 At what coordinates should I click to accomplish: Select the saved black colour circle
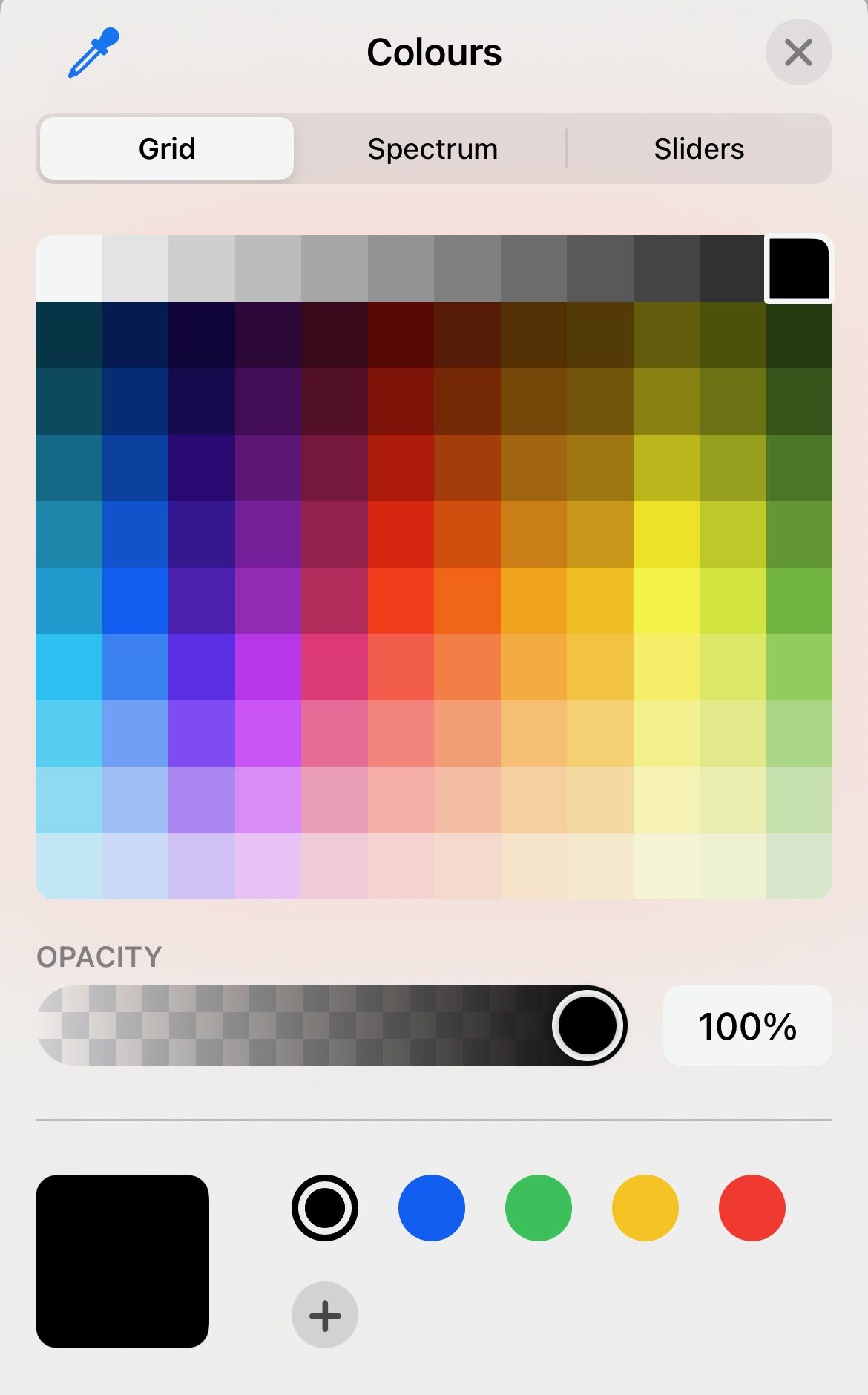[x=325, y=1208]
